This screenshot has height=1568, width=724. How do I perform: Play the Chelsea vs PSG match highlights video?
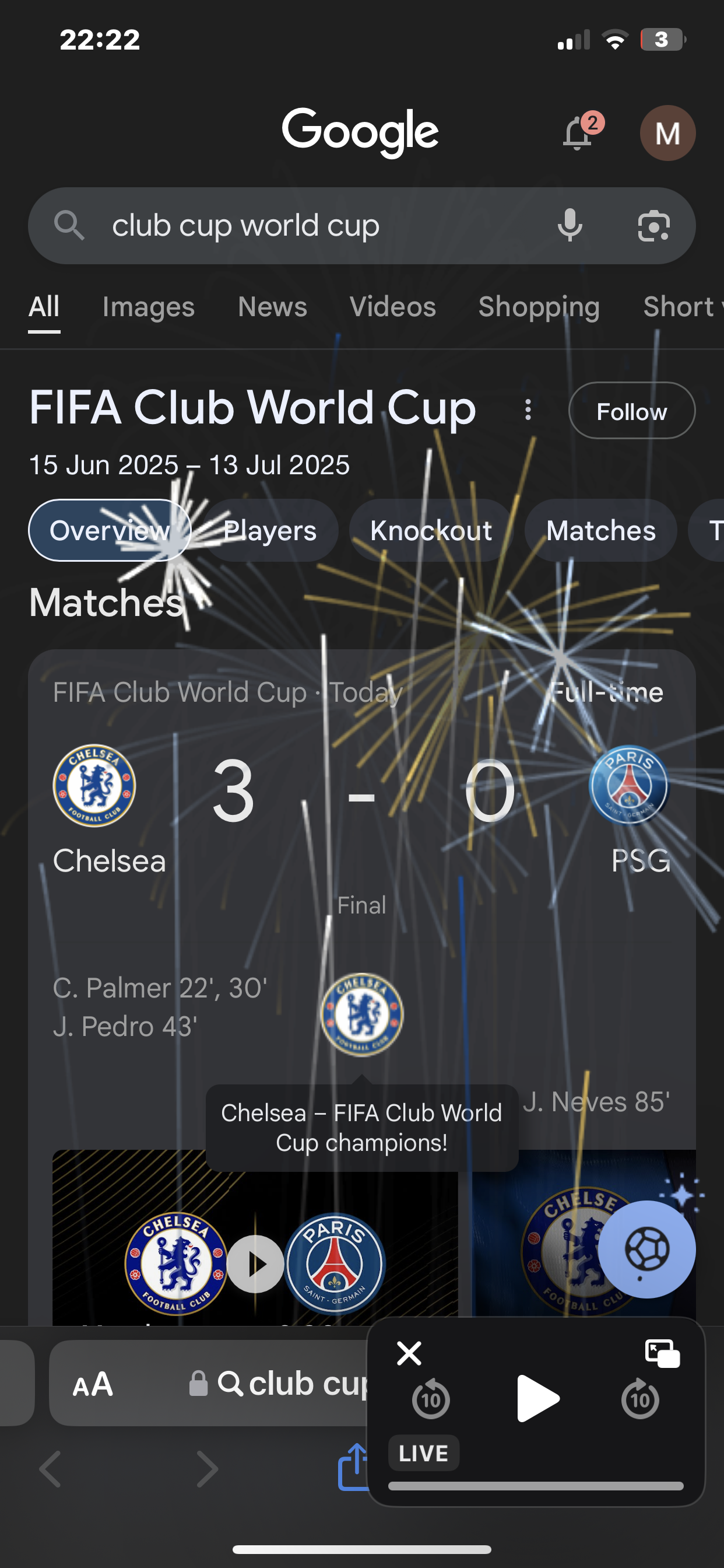[x=255, y=1264]
